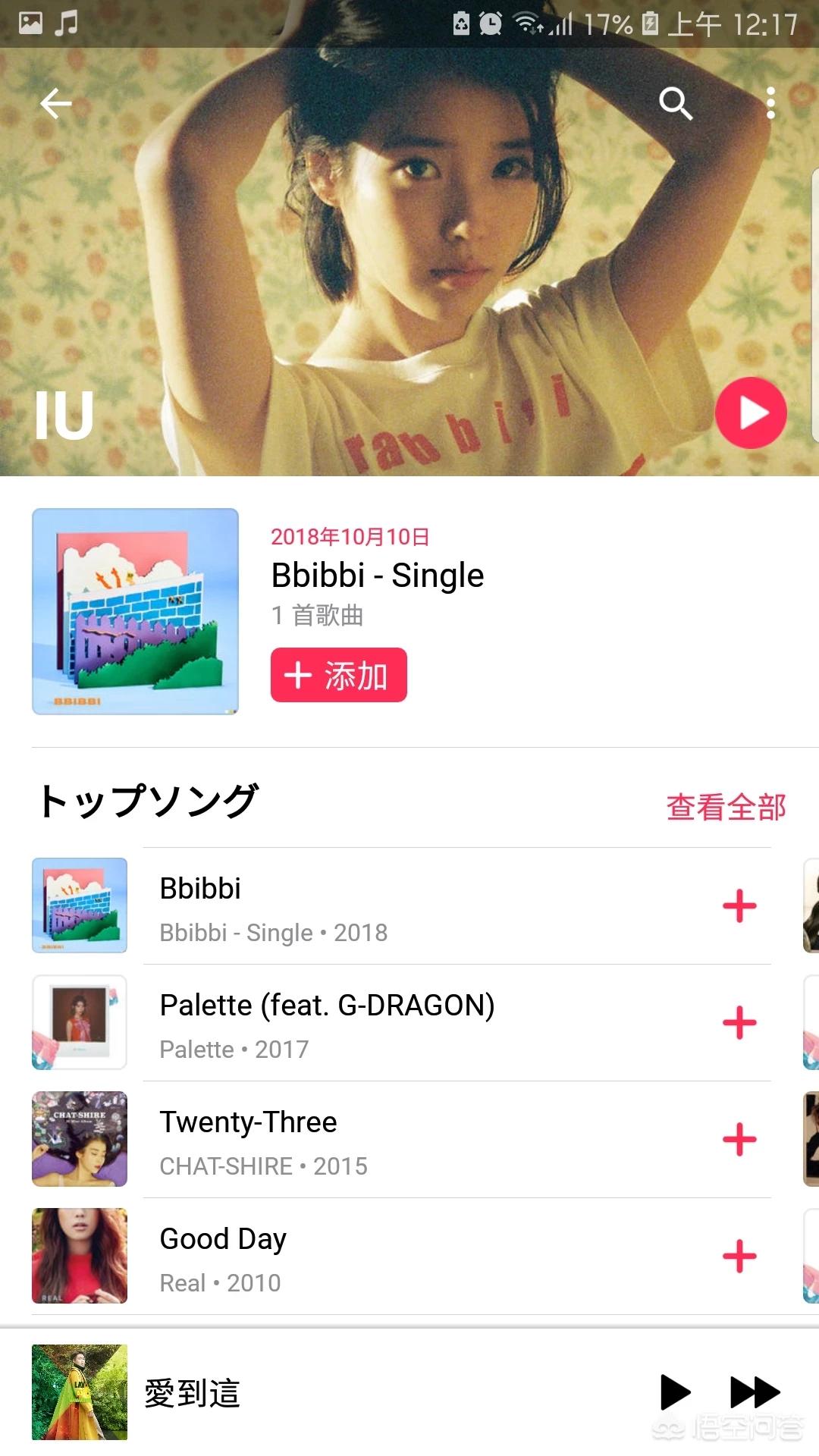The width and height of the screenshot is (819, 1456).
Task: Play the song Bbibbi
Action: click(x=379, y=906)
